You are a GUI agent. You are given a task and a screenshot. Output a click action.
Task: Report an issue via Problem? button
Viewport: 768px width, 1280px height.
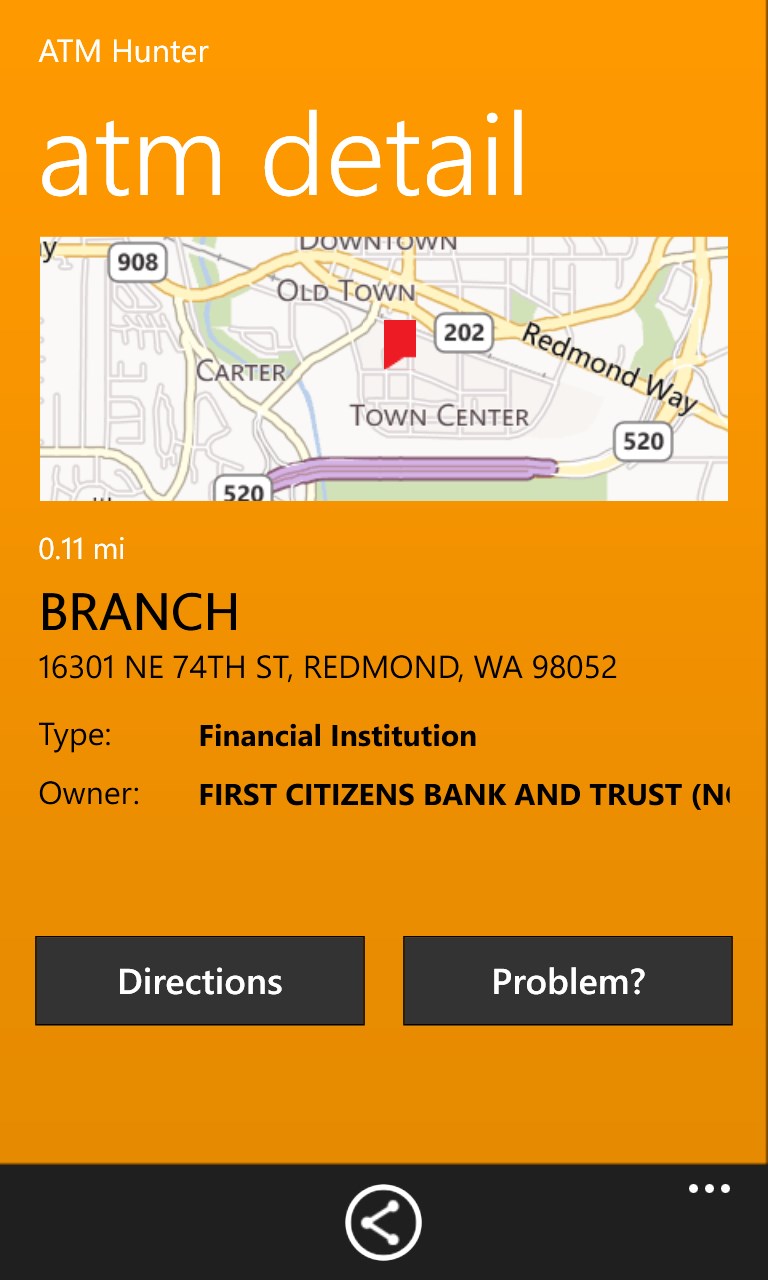point(568,981)
